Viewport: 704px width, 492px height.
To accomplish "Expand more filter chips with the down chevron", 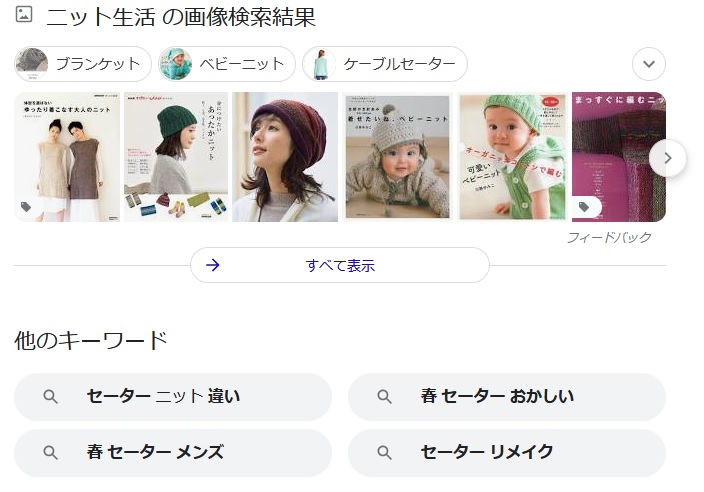I will pyautogui.click(x=649, y=64).
